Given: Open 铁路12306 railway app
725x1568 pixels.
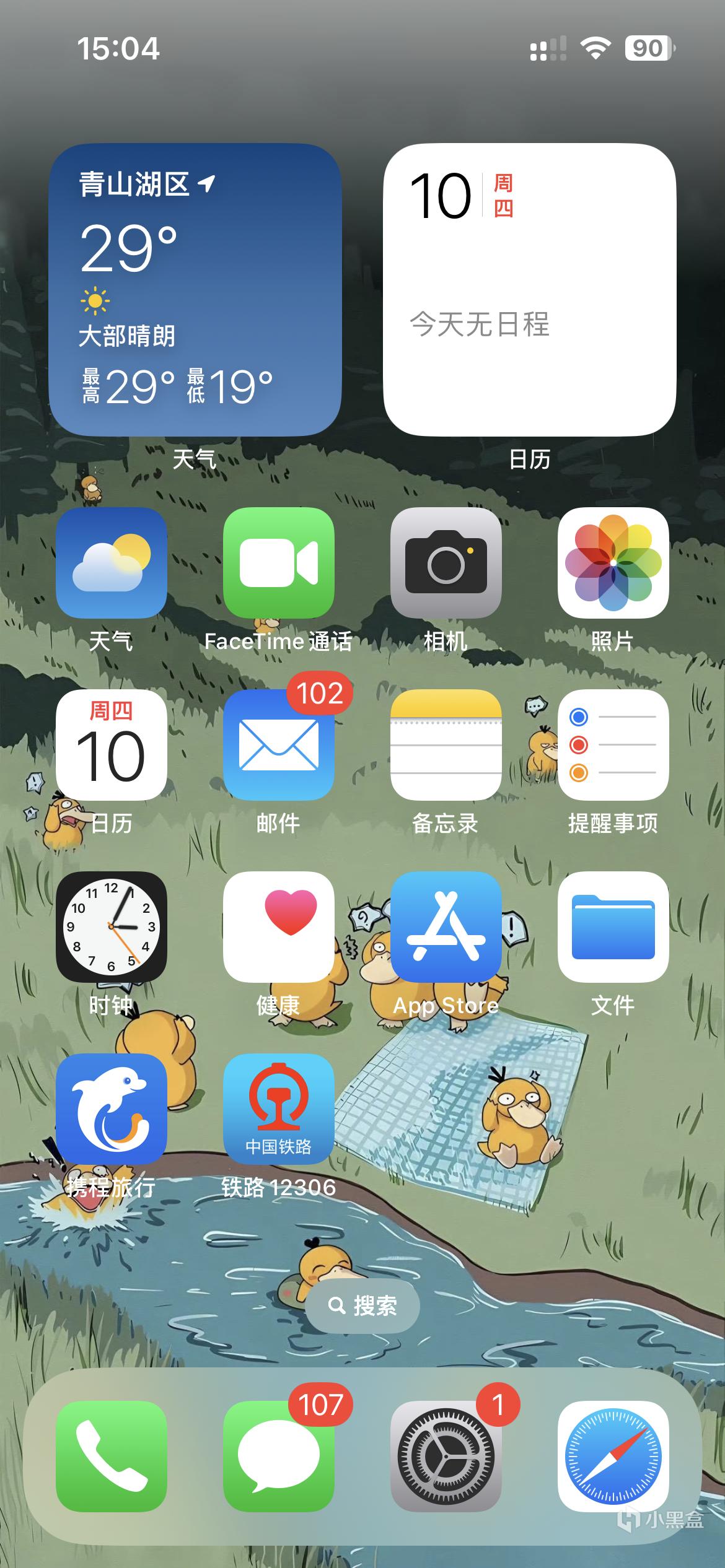Looking at the screenshot, I should [x=278, y=1109].
